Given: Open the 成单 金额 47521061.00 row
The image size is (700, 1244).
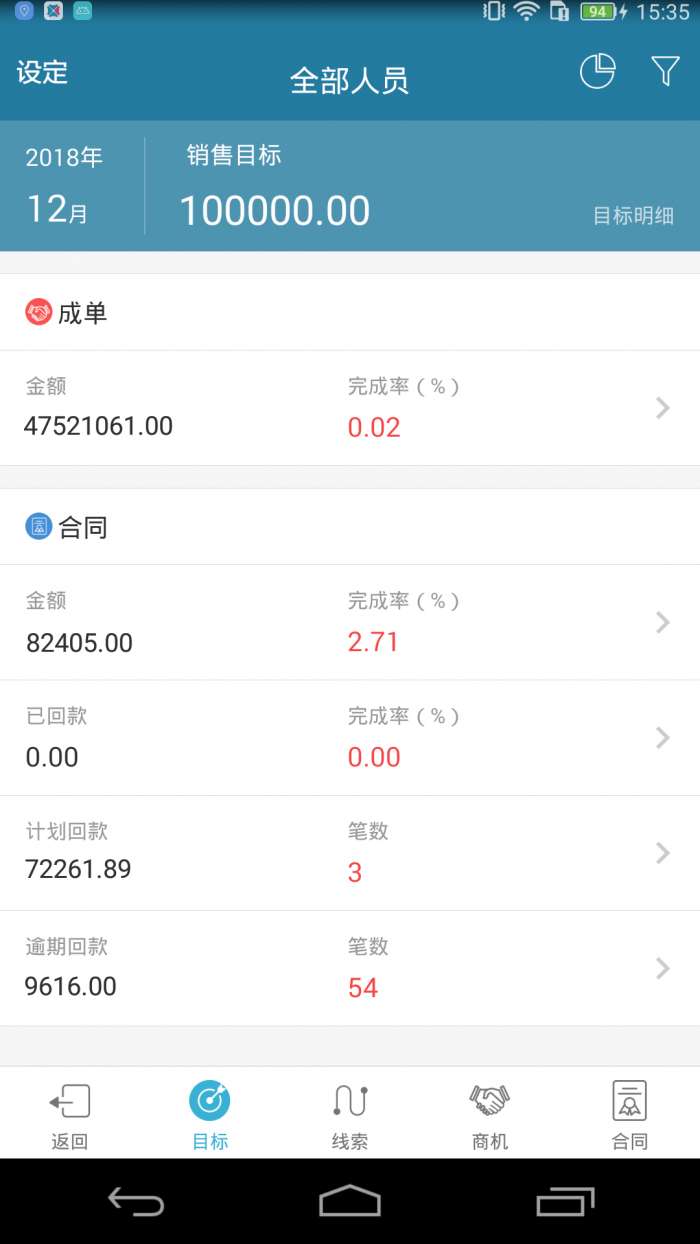Looking at the screenshot, I should pyautogui.click(x=350, y=408).
